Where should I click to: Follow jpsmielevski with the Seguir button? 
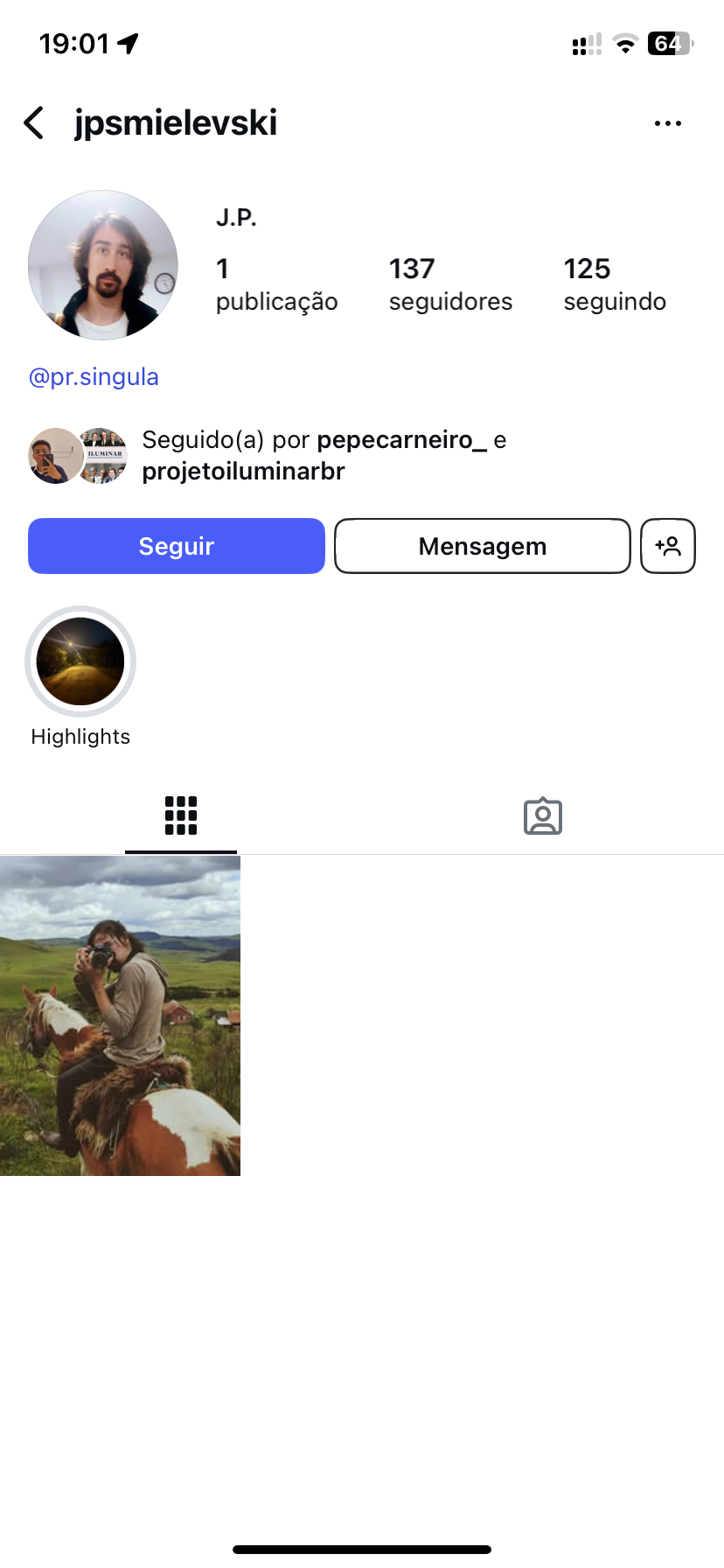pos(177,546)
